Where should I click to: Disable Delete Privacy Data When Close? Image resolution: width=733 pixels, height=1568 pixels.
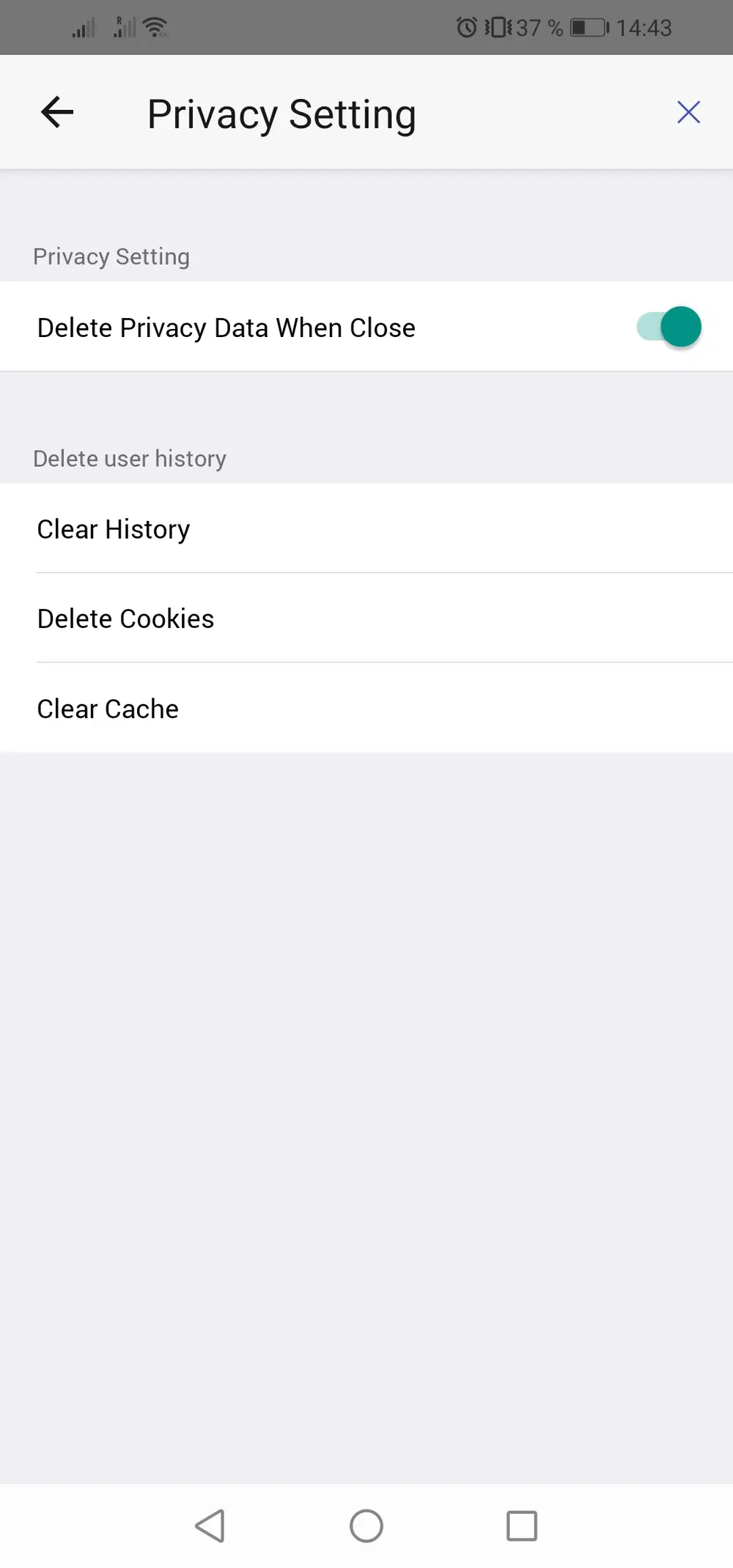[x=668, y=327]
